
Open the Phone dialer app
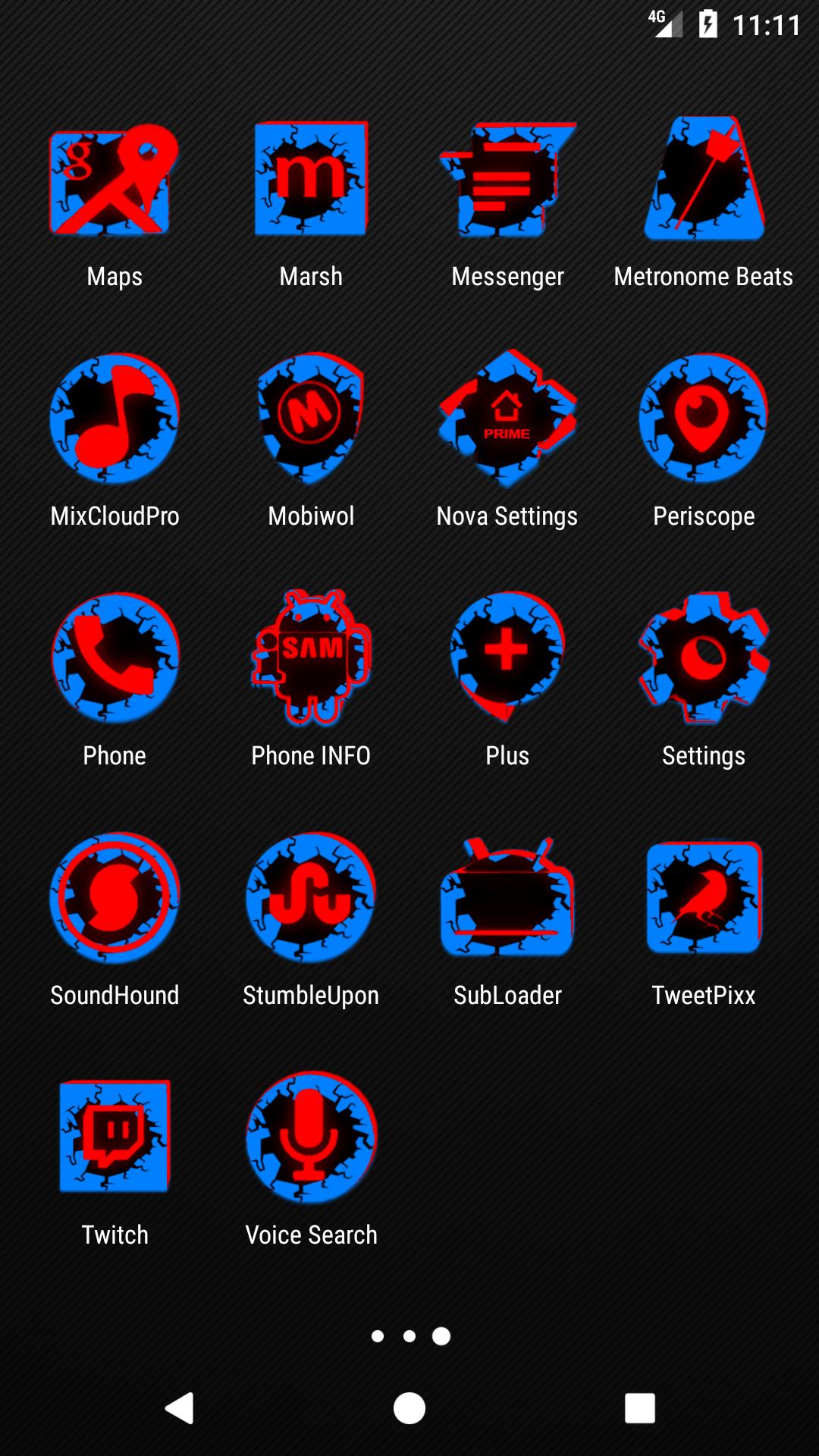point(115,658)
